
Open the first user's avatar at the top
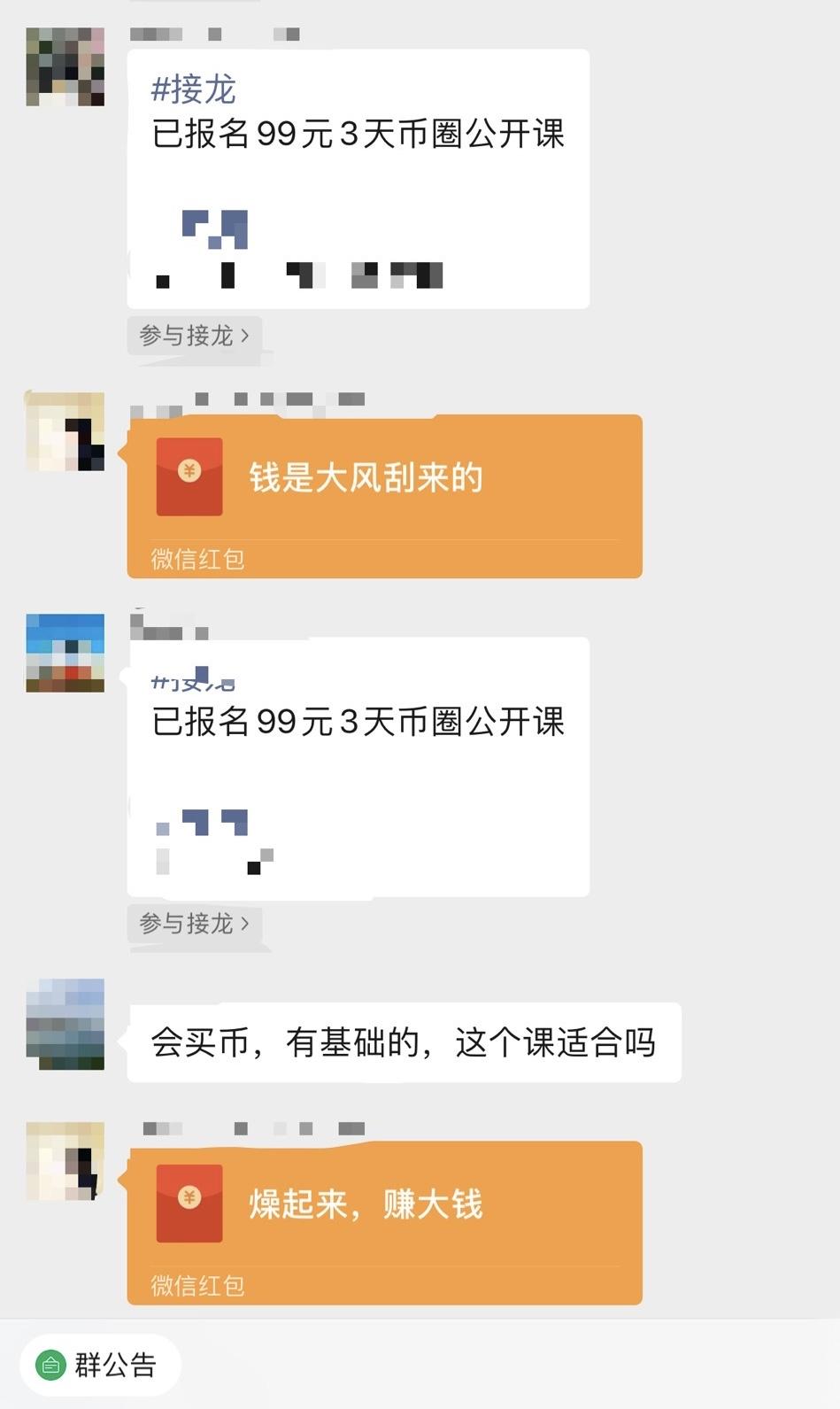64,68
